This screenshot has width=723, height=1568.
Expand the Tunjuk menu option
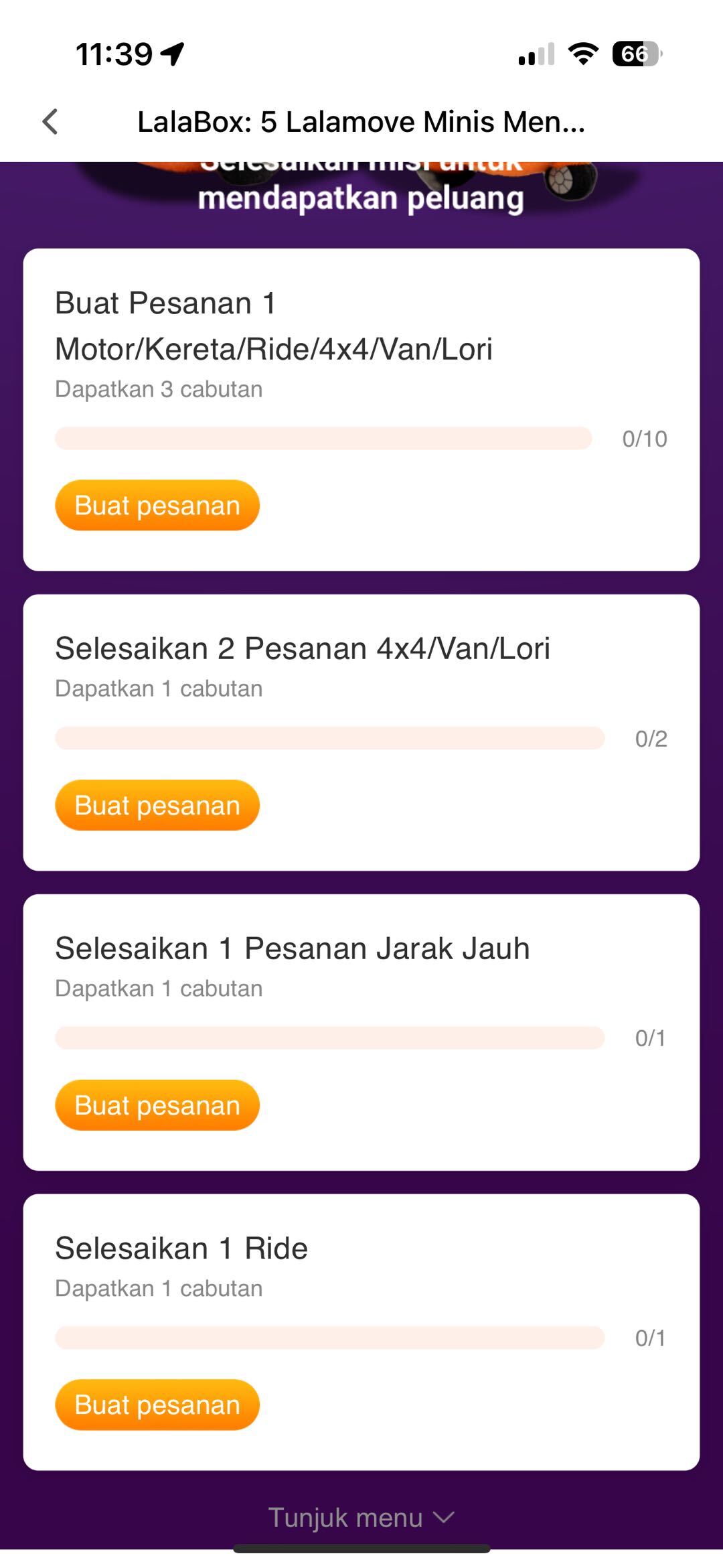[x=361, y=1518]
